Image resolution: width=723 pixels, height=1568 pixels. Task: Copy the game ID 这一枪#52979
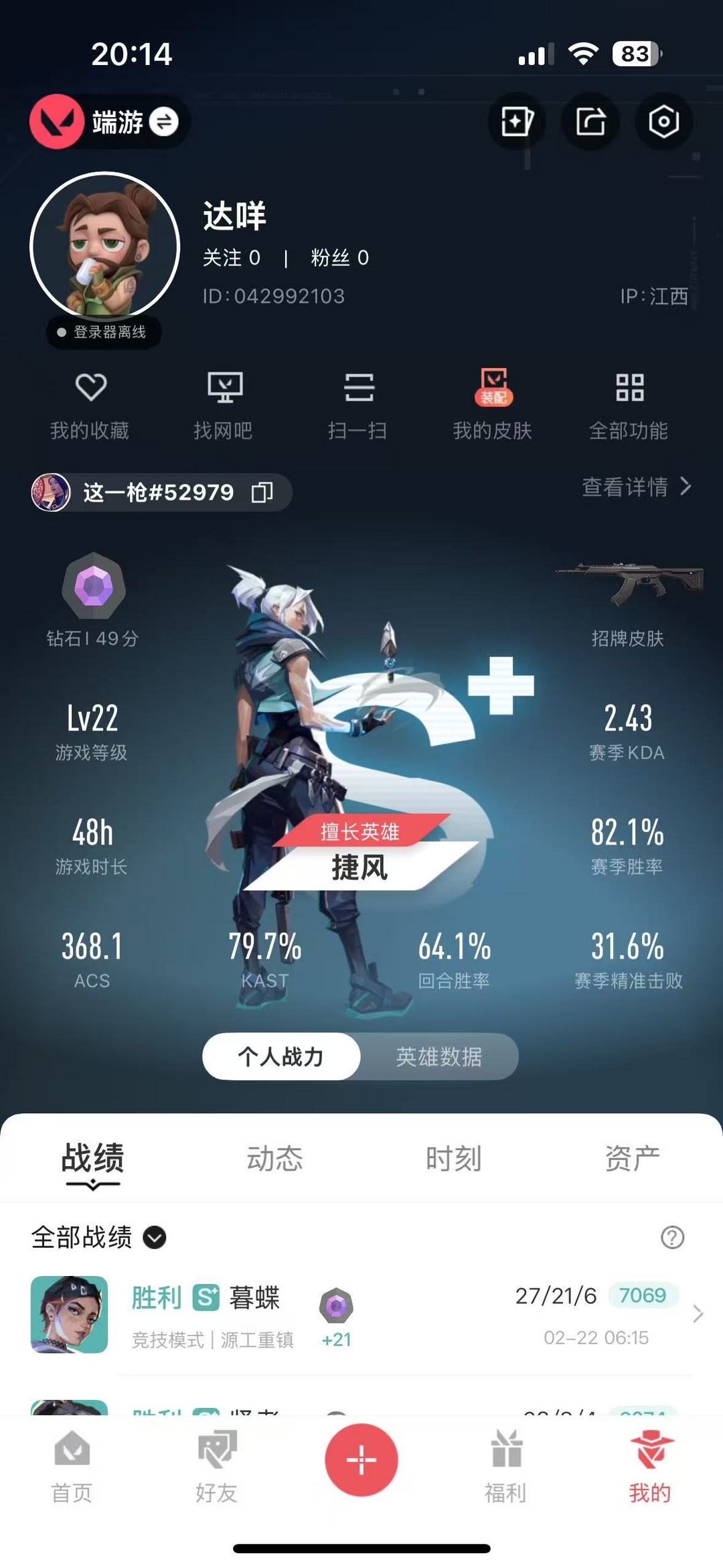(x=262, y=492)
